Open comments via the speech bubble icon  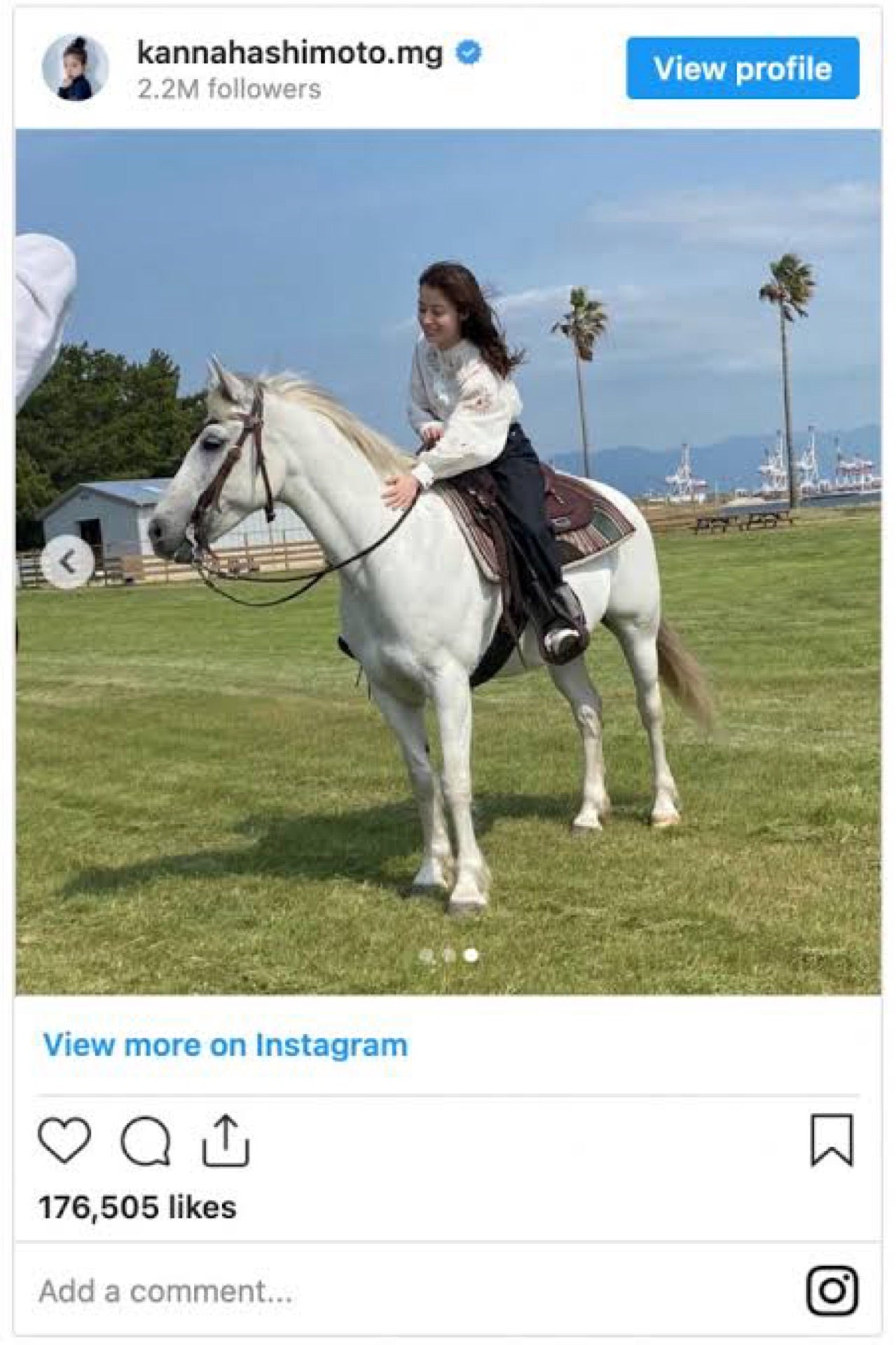click(145, 1141)
